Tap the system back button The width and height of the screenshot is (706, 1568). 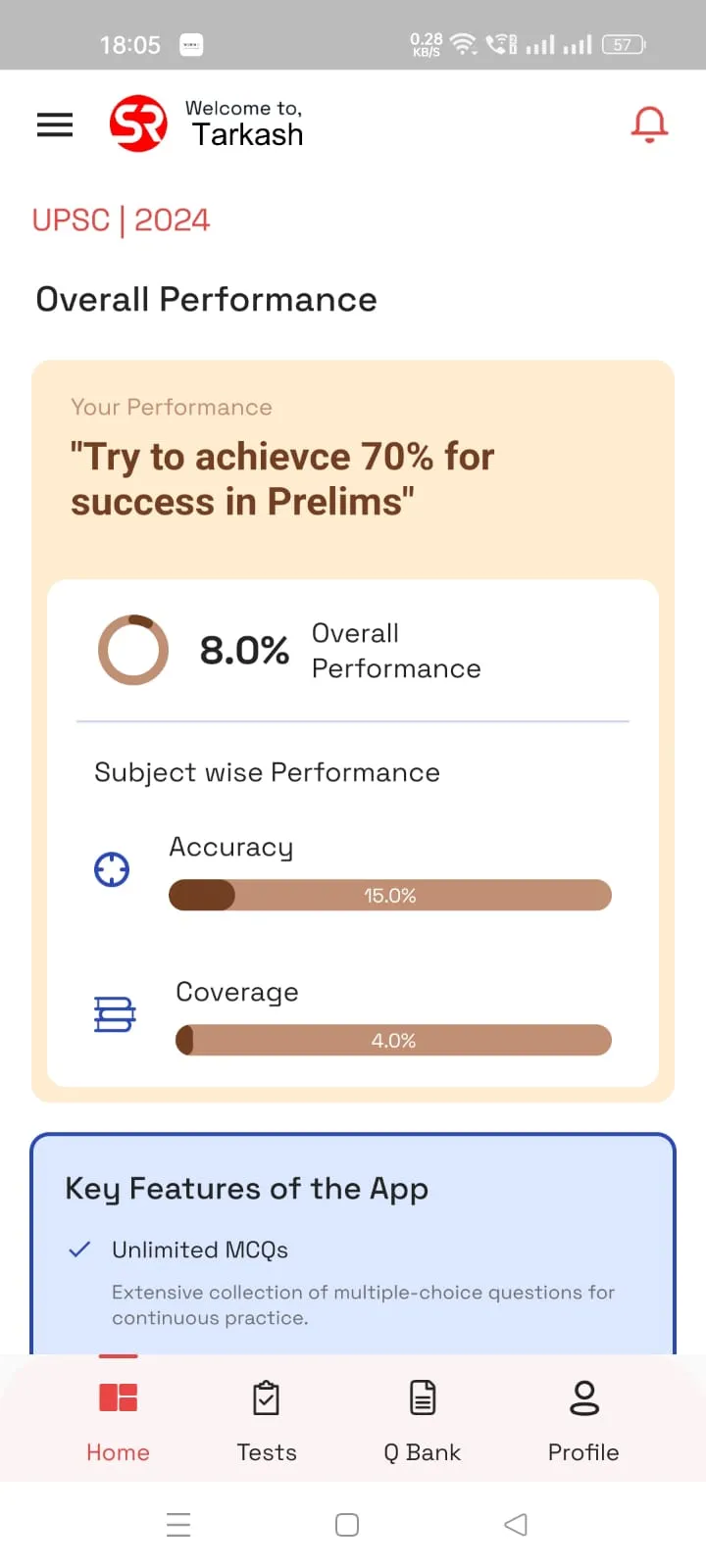tap(516, 1524)
